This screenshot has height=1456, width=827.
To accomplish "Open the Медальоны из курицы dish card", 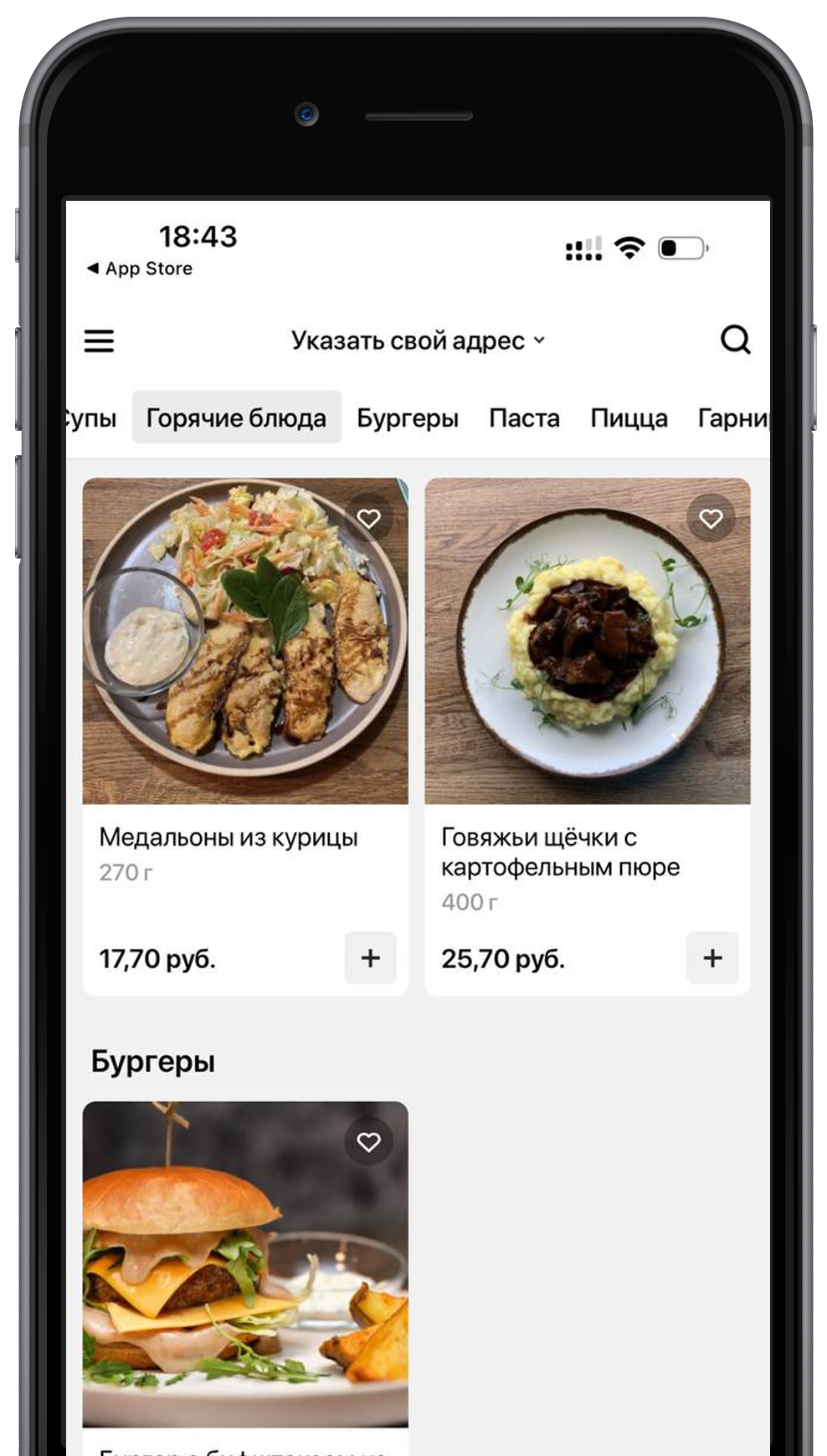I will 245,642.
